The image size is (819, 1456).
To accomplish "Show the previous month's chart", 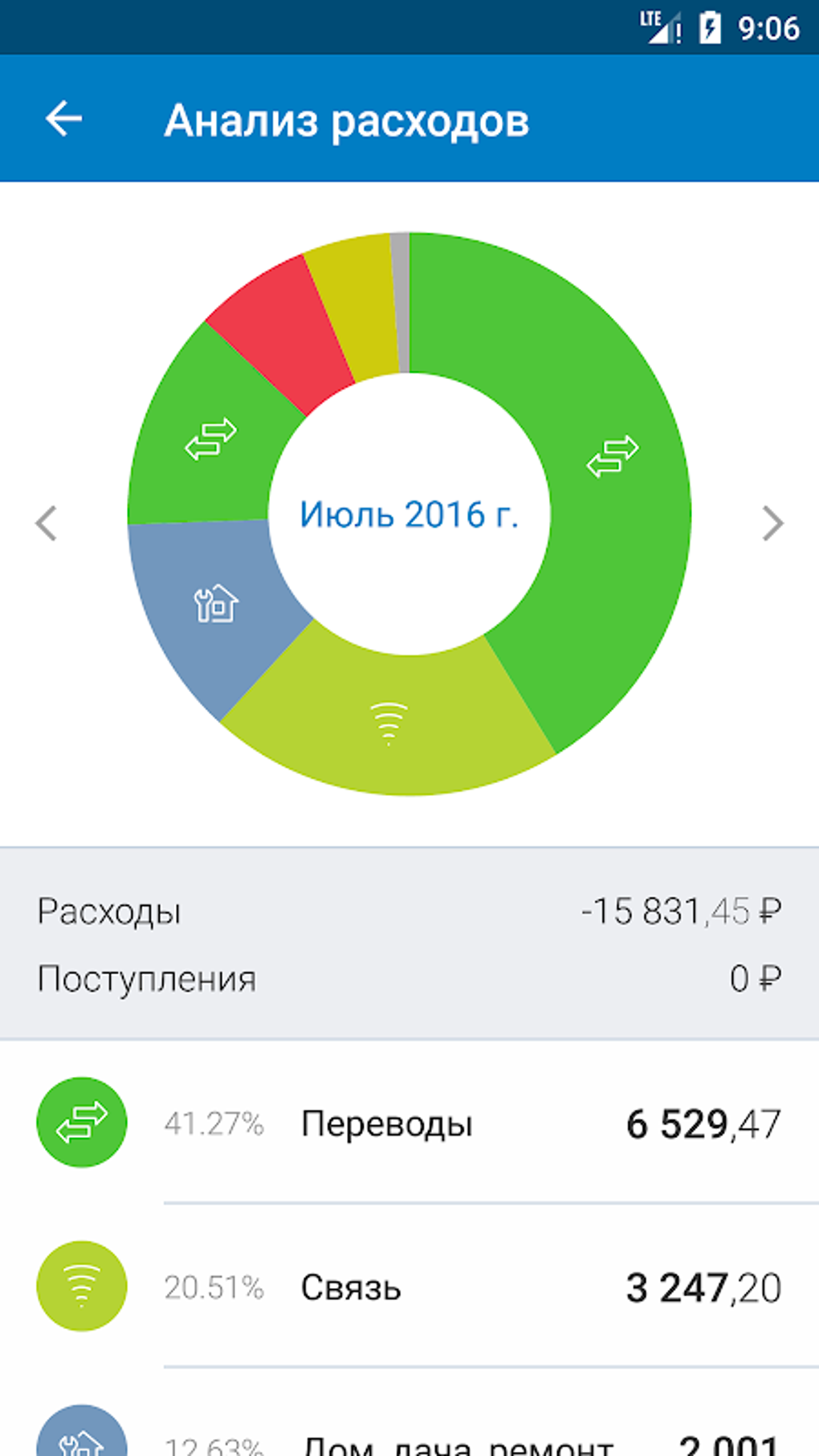I will (47, 524).
